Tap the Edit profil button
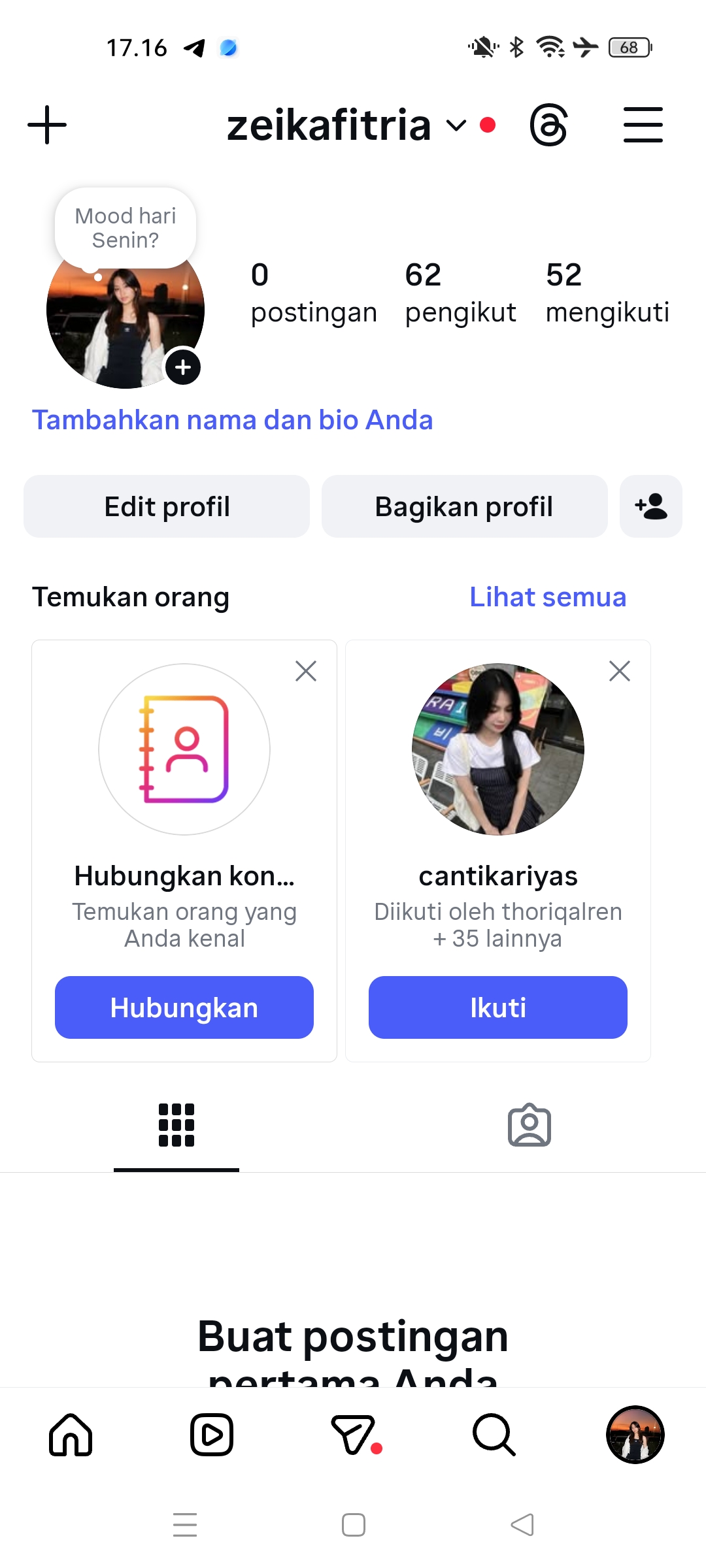 (x=167, y=506)
